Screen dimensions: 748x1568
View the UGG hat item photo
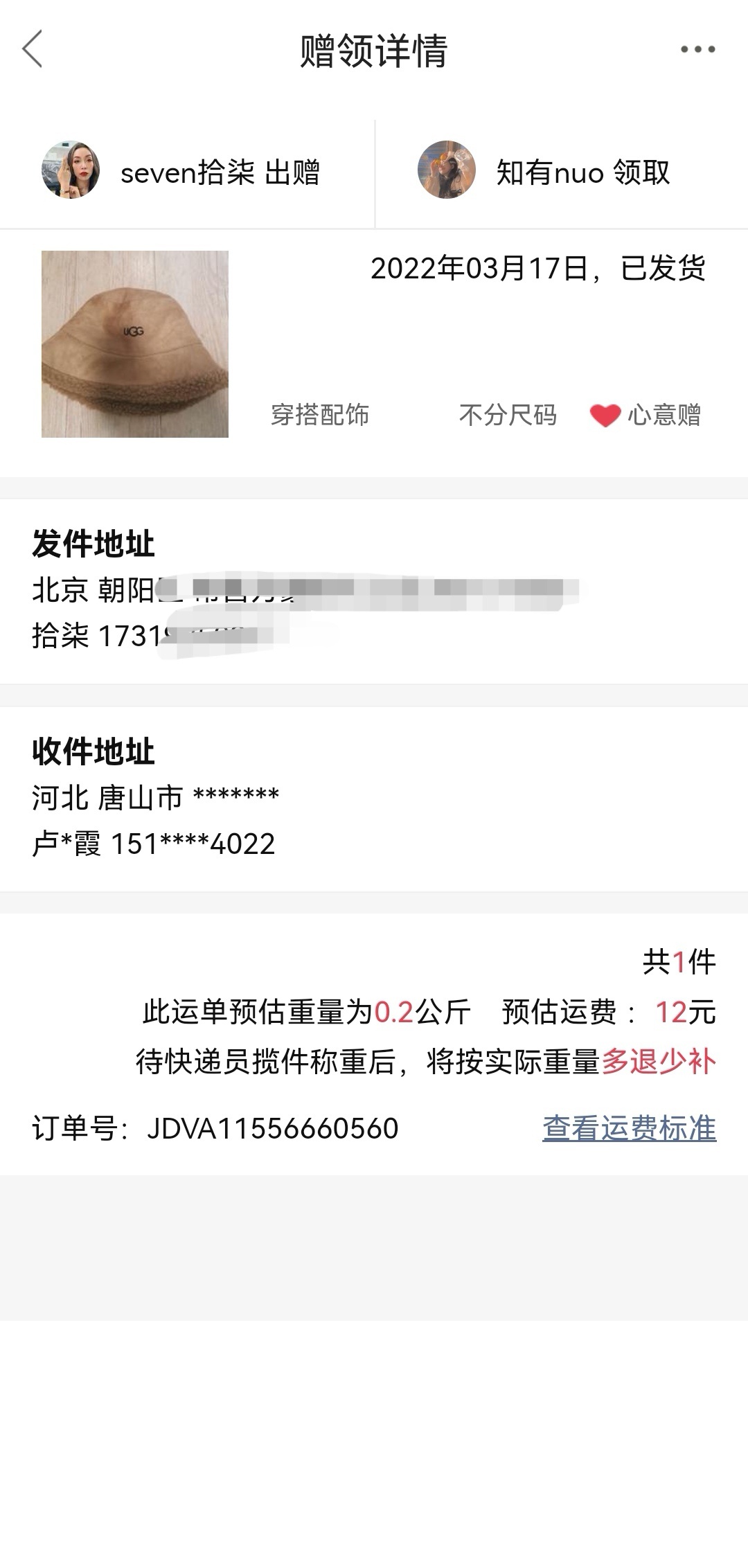[135, 344]
